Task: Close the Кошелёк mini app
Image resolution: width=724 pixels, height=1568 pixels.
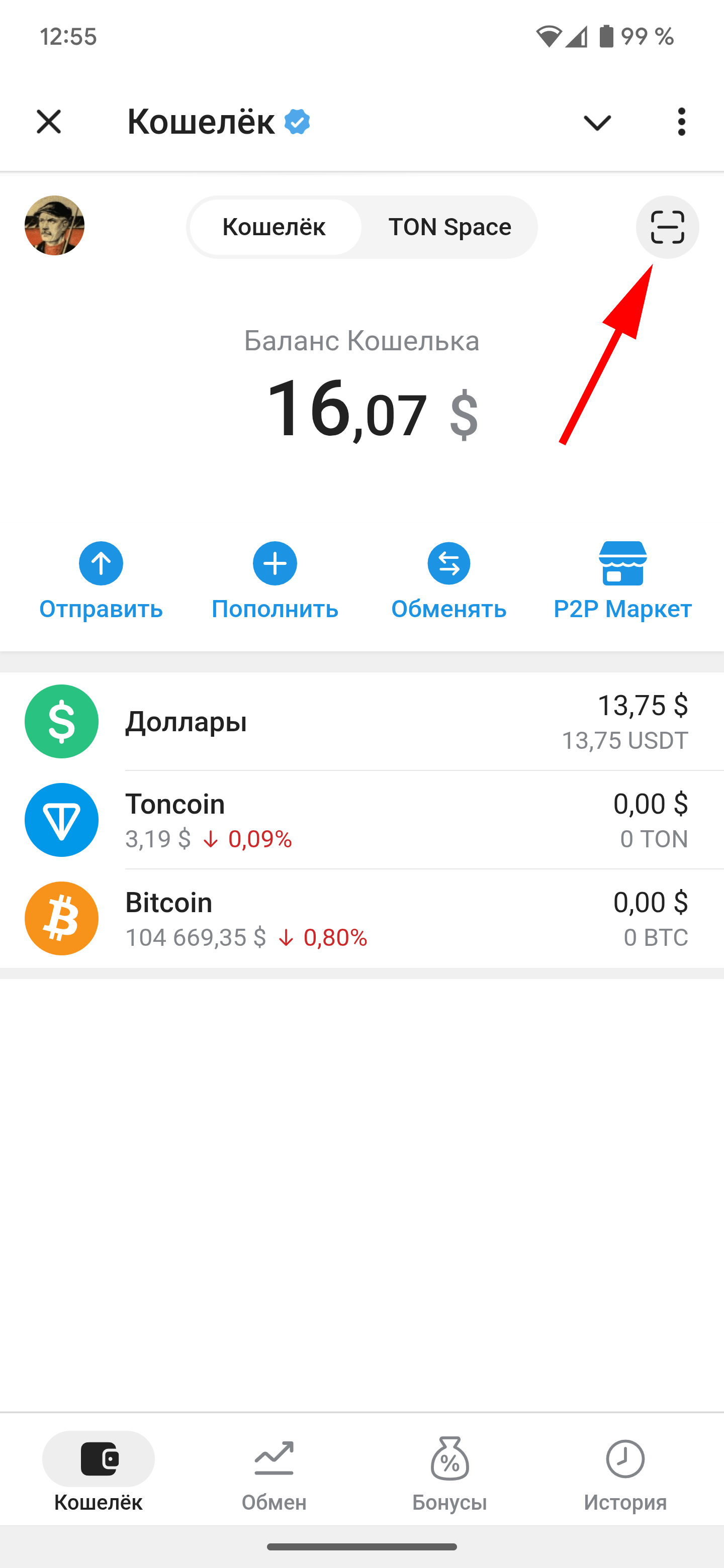Action: 49,122
